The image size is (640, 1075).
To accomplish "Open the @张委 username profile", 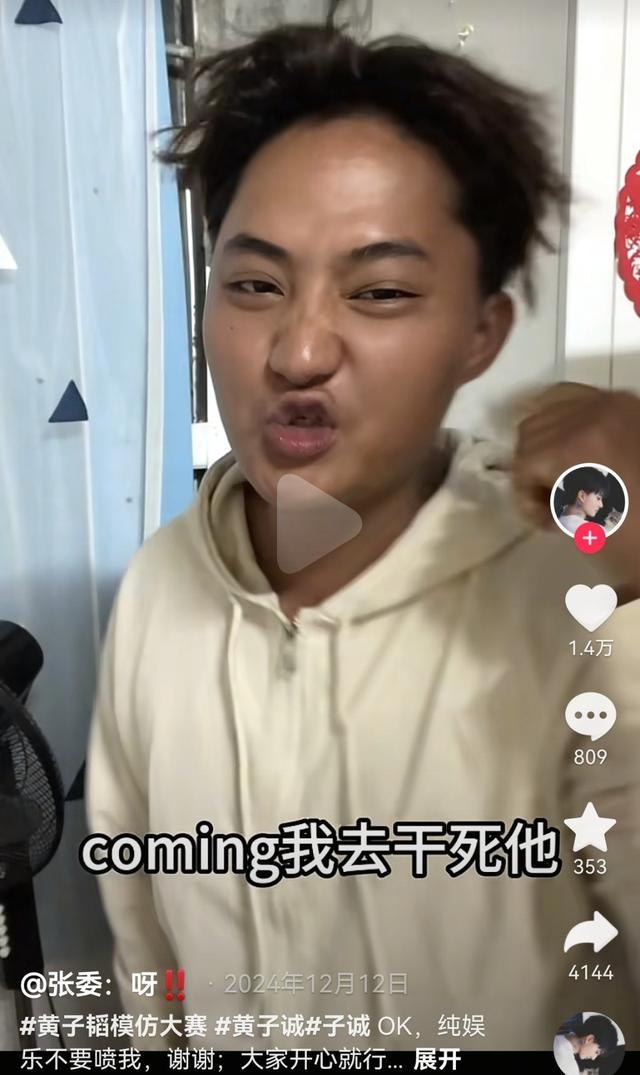I will (x=63, y=984).
